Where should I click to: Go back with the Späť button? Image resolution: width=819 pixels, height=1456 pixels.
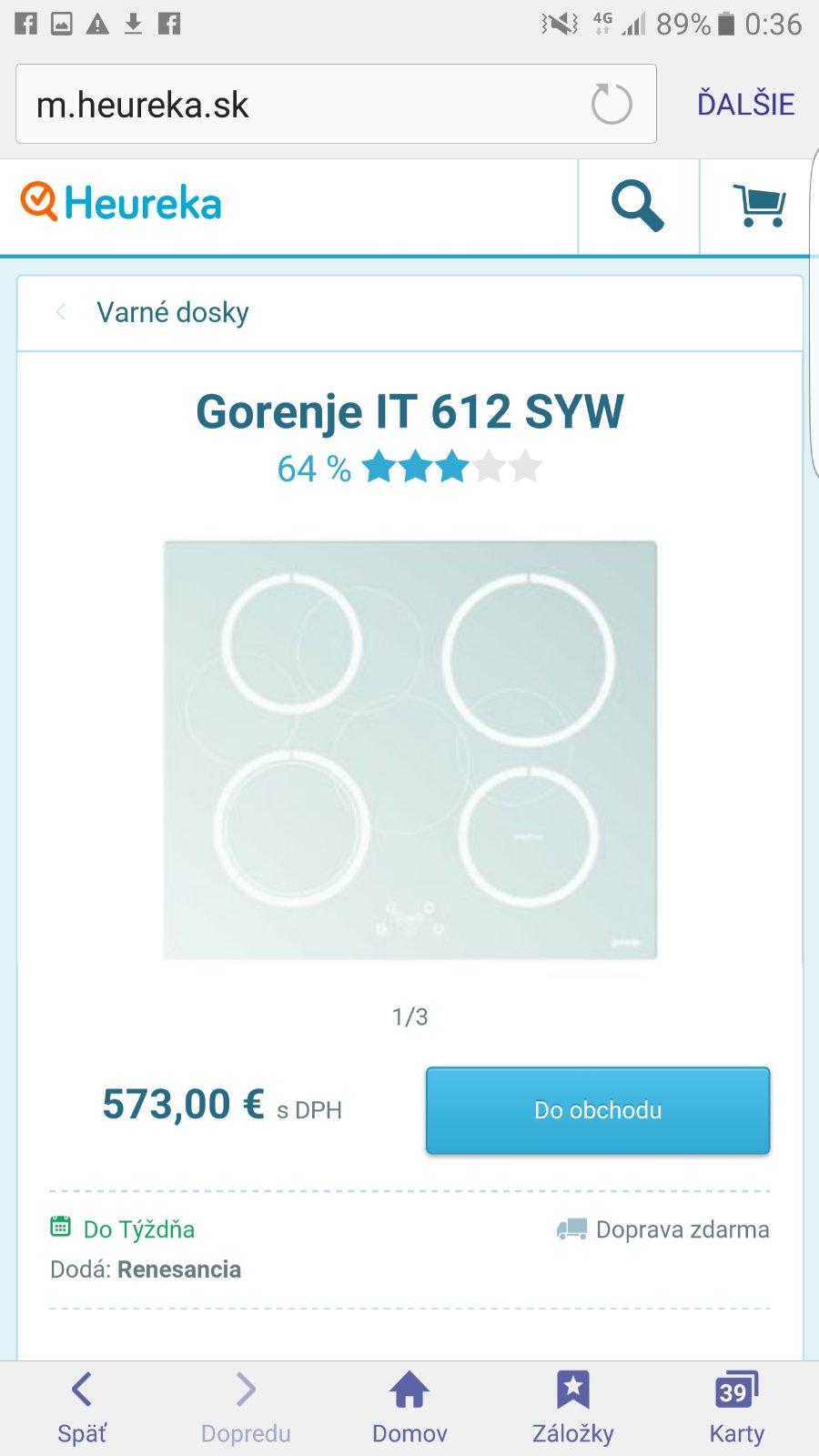(82, 1407)
